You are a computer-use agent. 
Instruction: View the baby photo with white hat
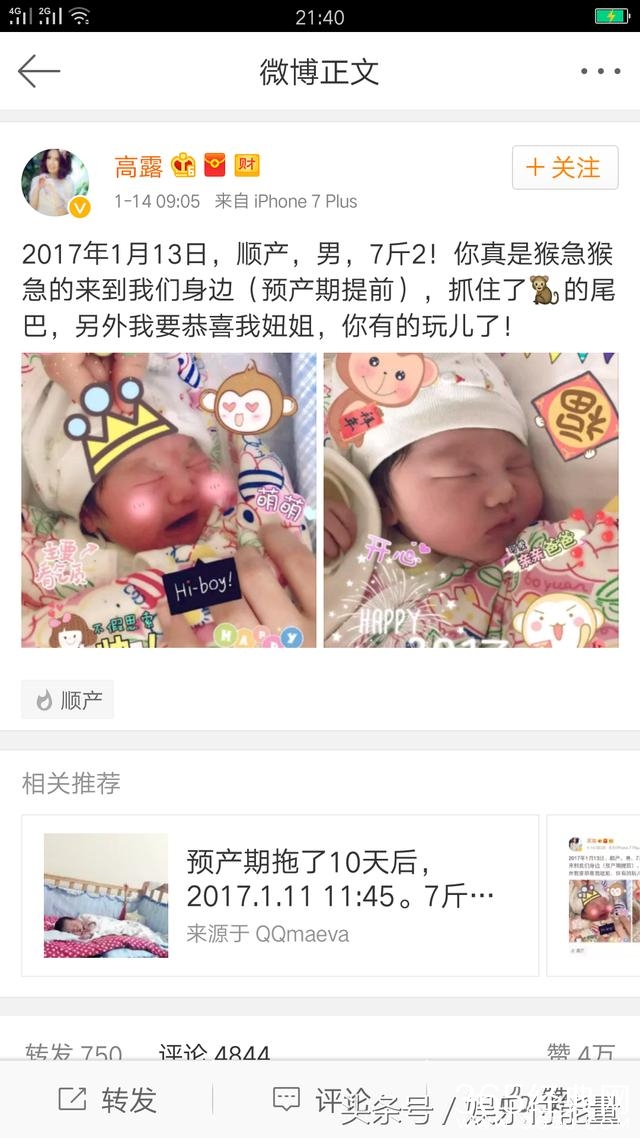[471, 499]
